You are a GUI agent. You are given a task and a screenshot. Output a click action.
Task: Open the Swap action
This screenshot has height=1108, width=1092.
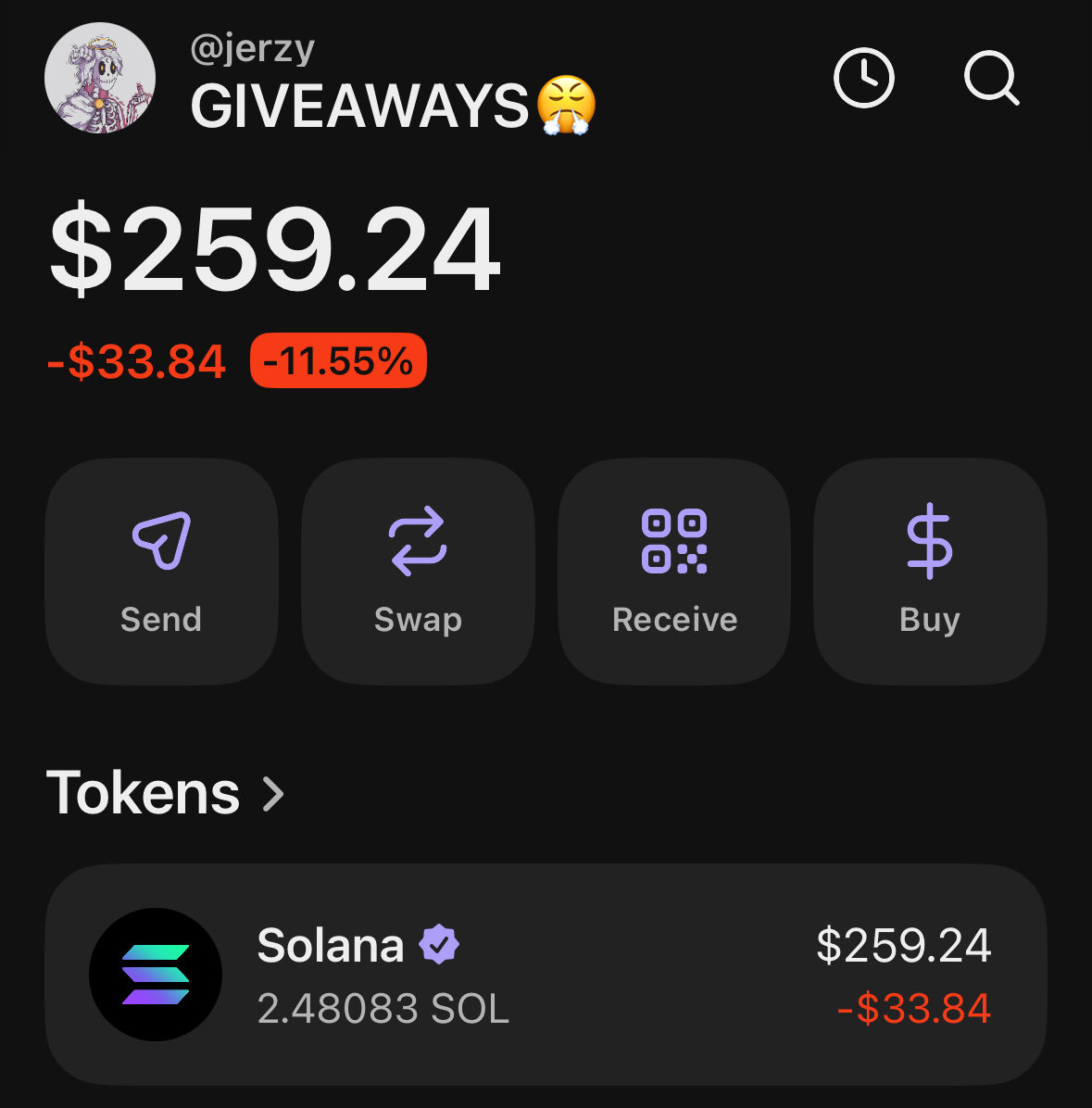(x=418, y=571)
